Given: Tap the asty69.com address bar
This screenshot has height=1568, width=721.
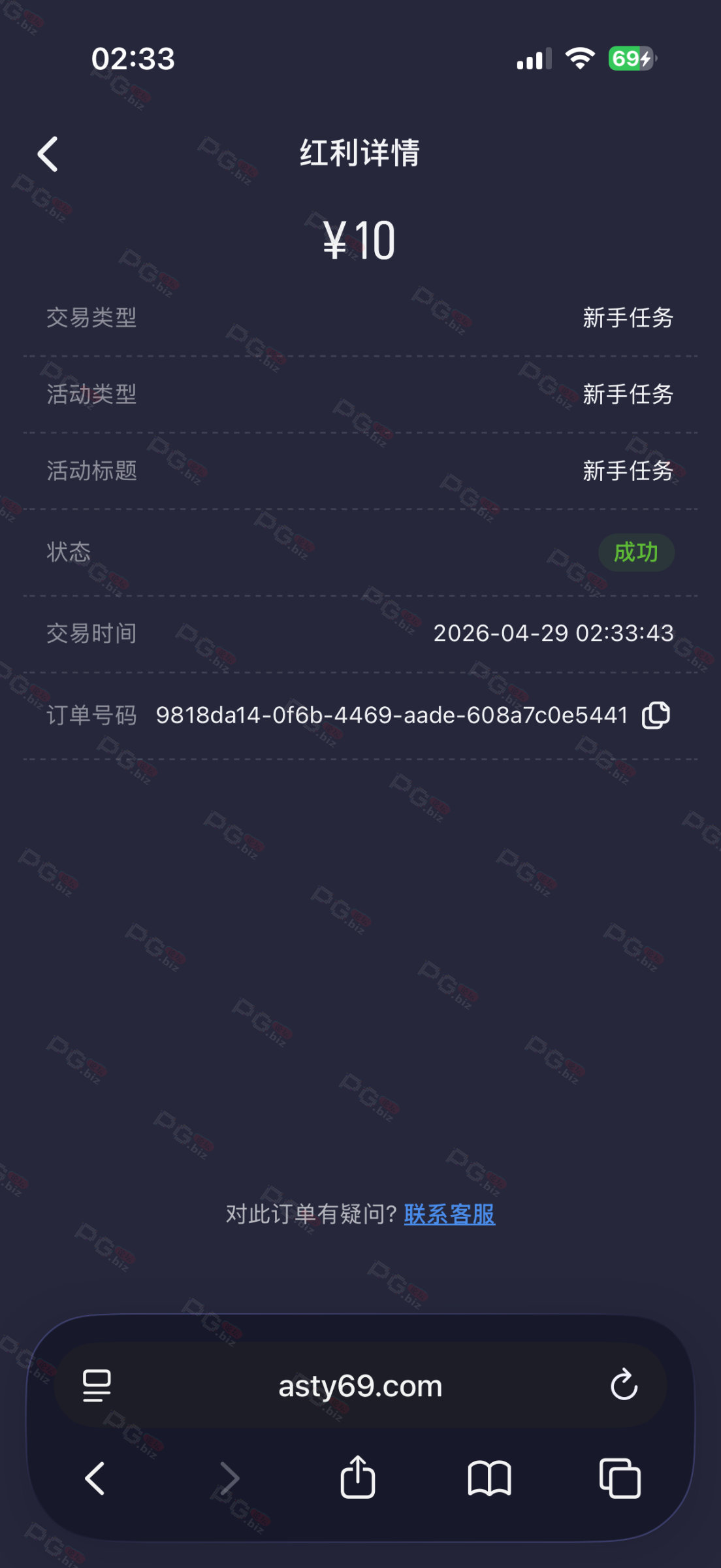Looking at the screenshot, I should coord(360,1386).
